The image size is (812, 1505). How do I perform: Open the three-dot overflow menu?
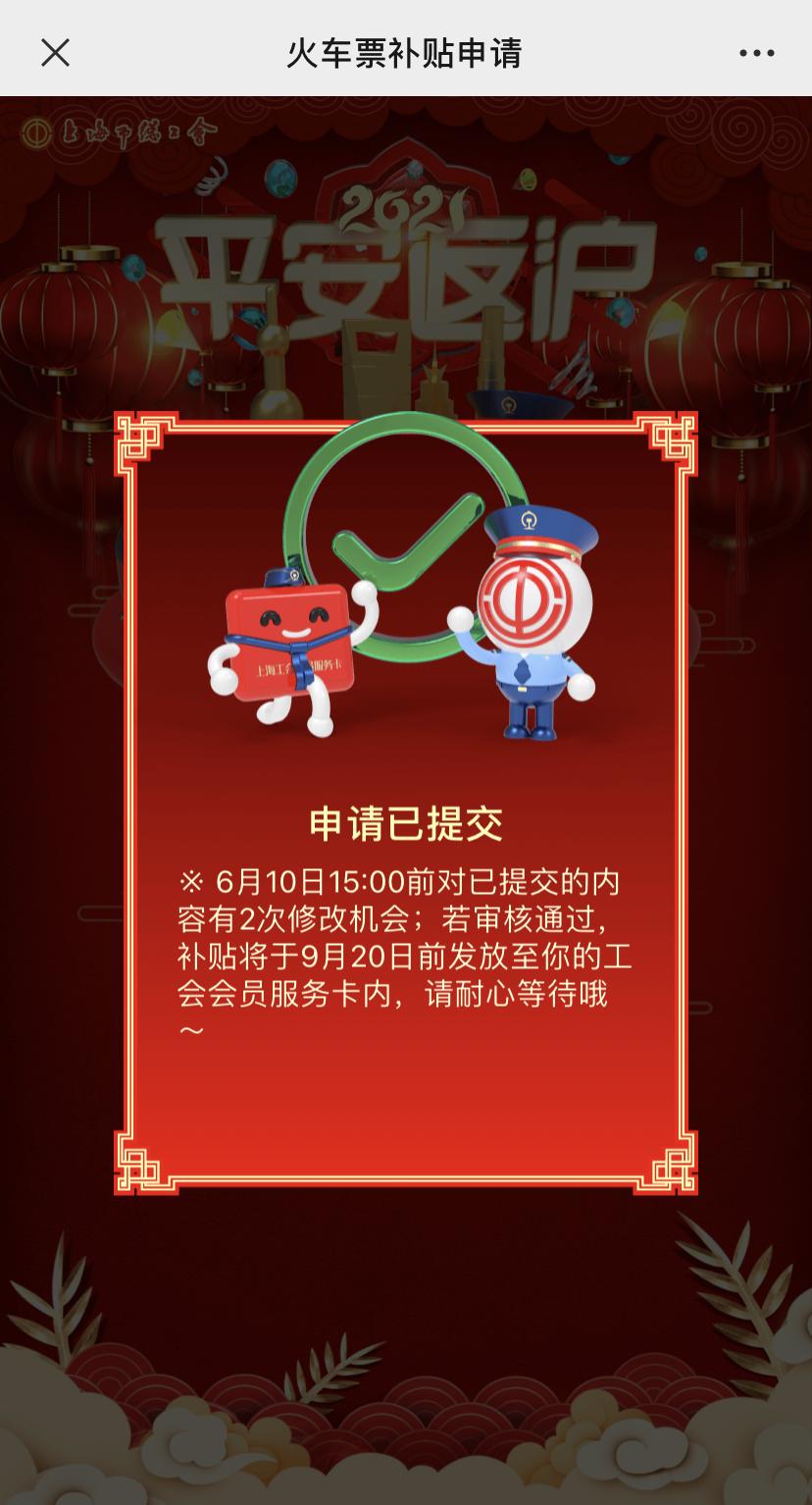(757, 54)
